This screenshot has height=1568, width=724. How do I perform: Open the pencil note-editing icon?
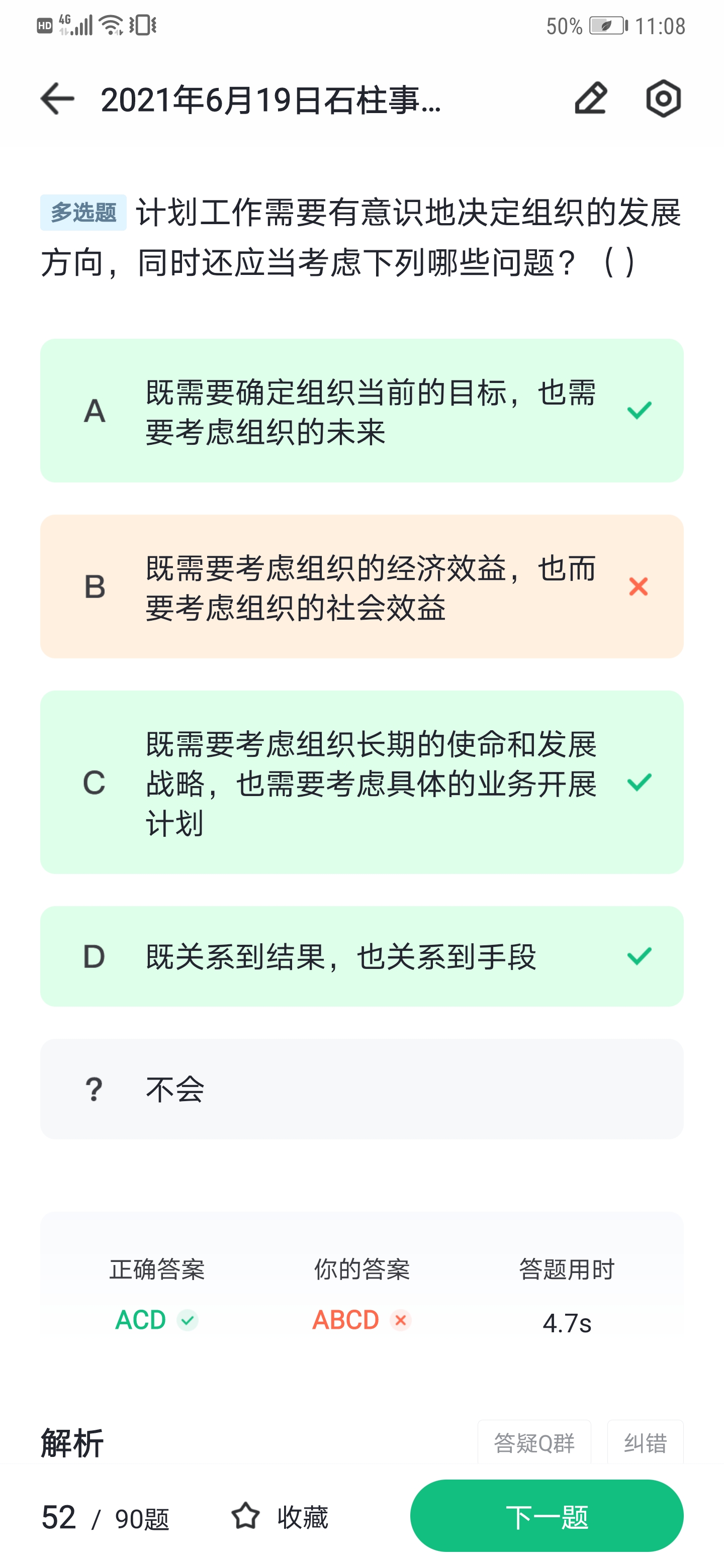[x=591, y=99]
